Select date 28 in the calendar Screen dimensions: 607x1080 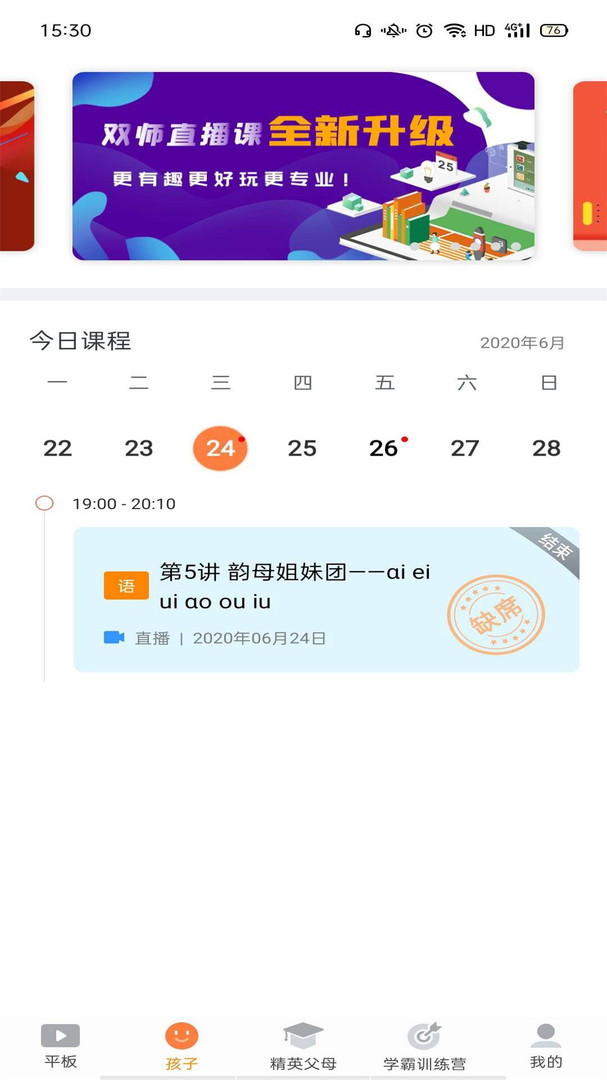pos(546,448)
